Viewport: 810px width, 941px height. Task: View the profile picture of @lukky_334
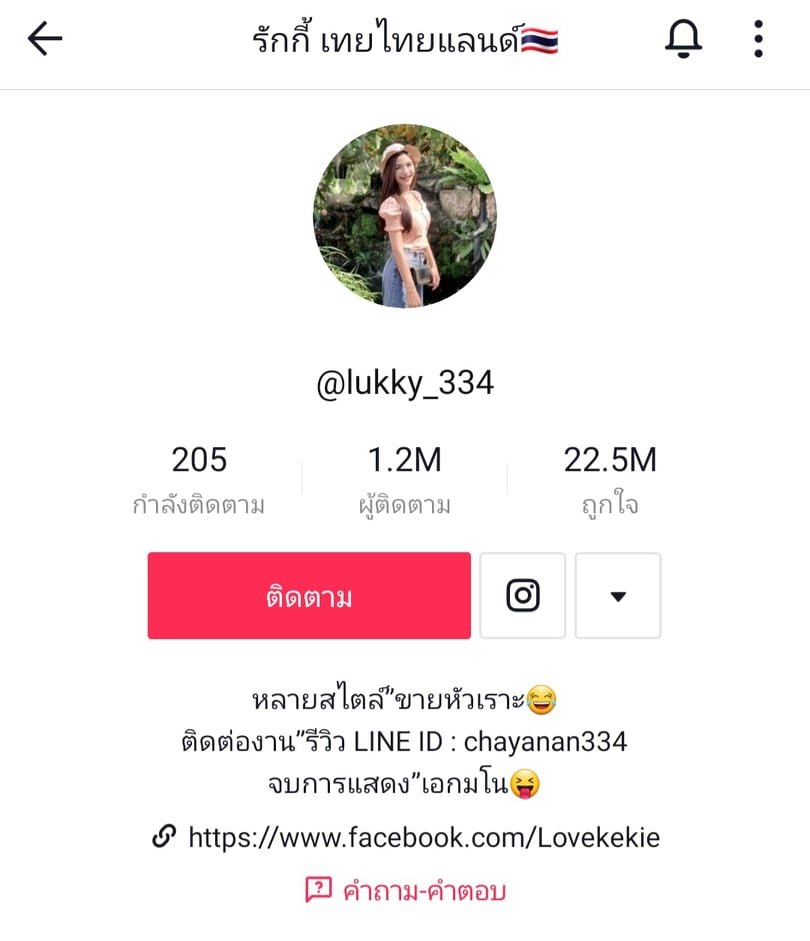tap(405, 216)
